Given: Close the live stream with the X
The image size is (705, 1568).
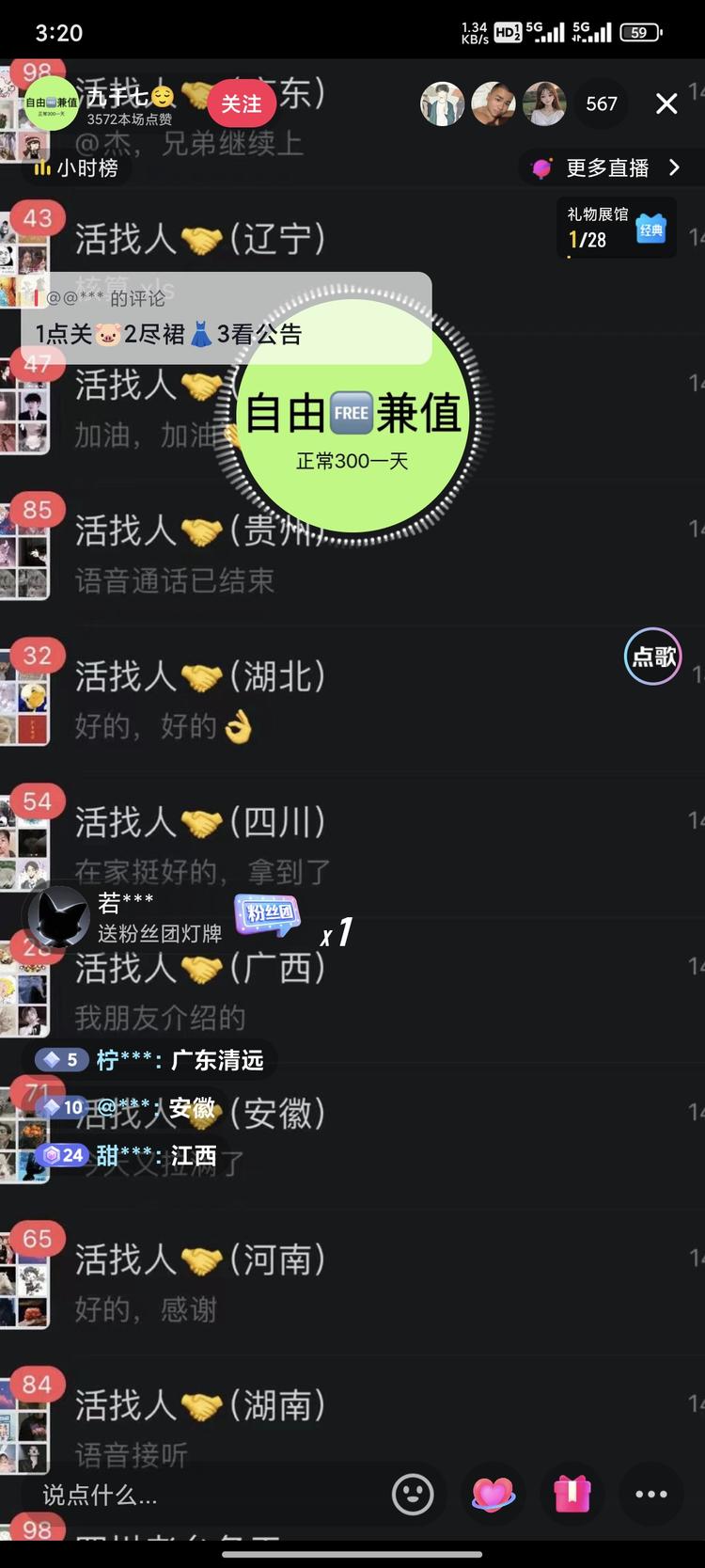Looking at the screenshot, I should tap(666, 103).
